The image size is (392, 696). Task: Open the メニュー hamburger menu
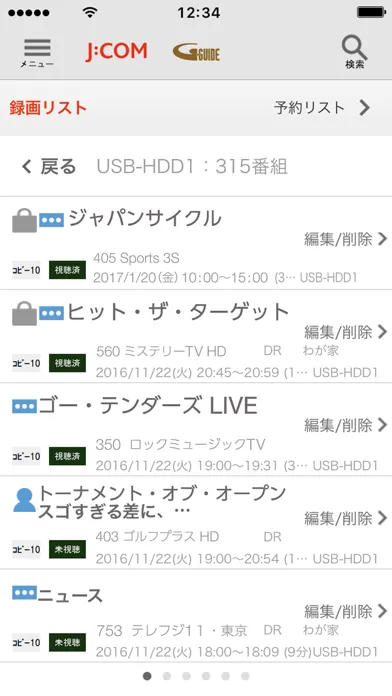[x=37, y=53]
